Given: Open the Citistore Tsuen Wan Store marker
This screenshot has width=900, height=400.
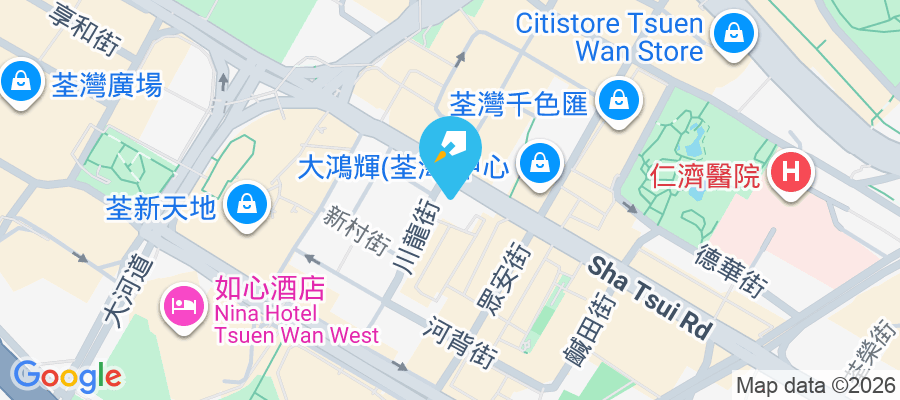Looking at the screenshot, I should click(x=733, y=33).
